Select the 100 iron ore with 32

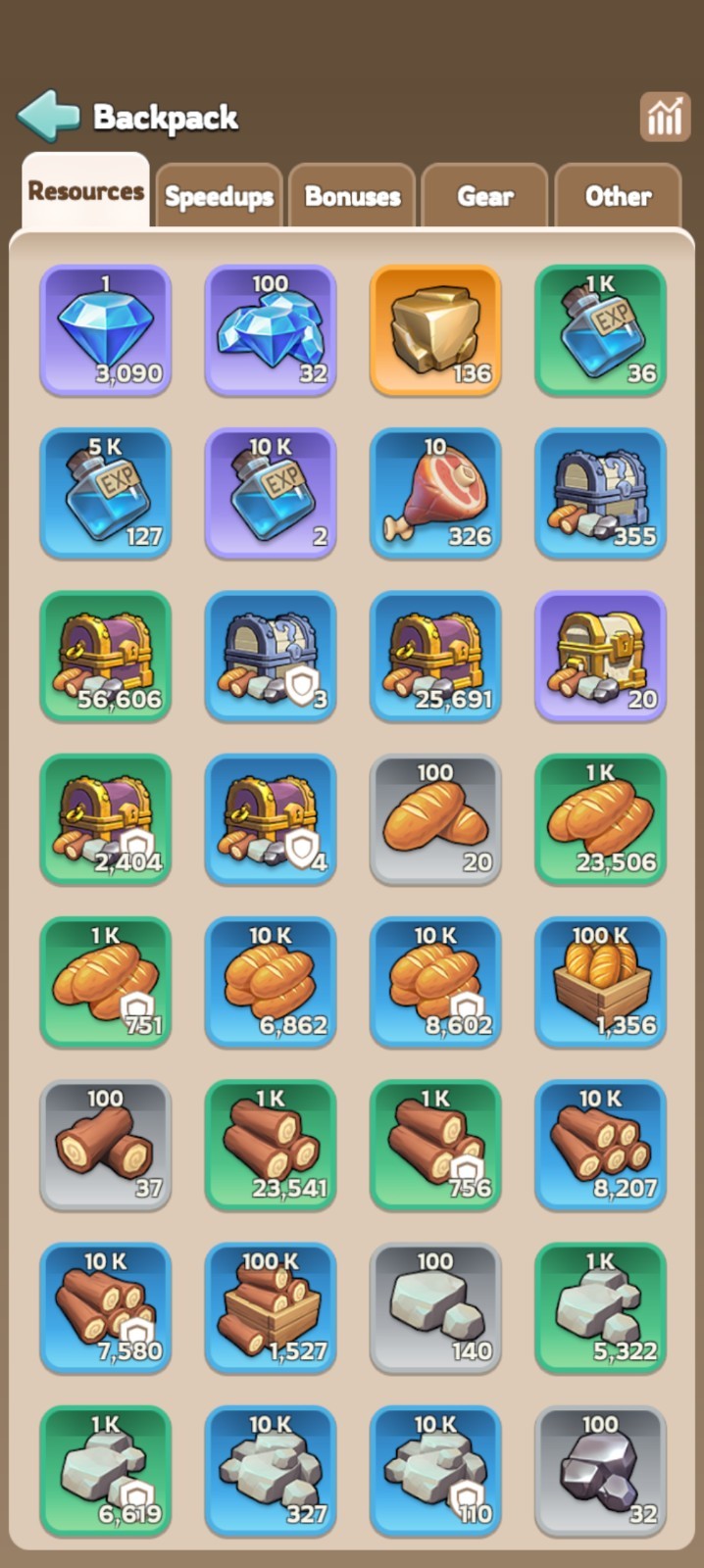pyautogui.click(x=600, y=1470)
